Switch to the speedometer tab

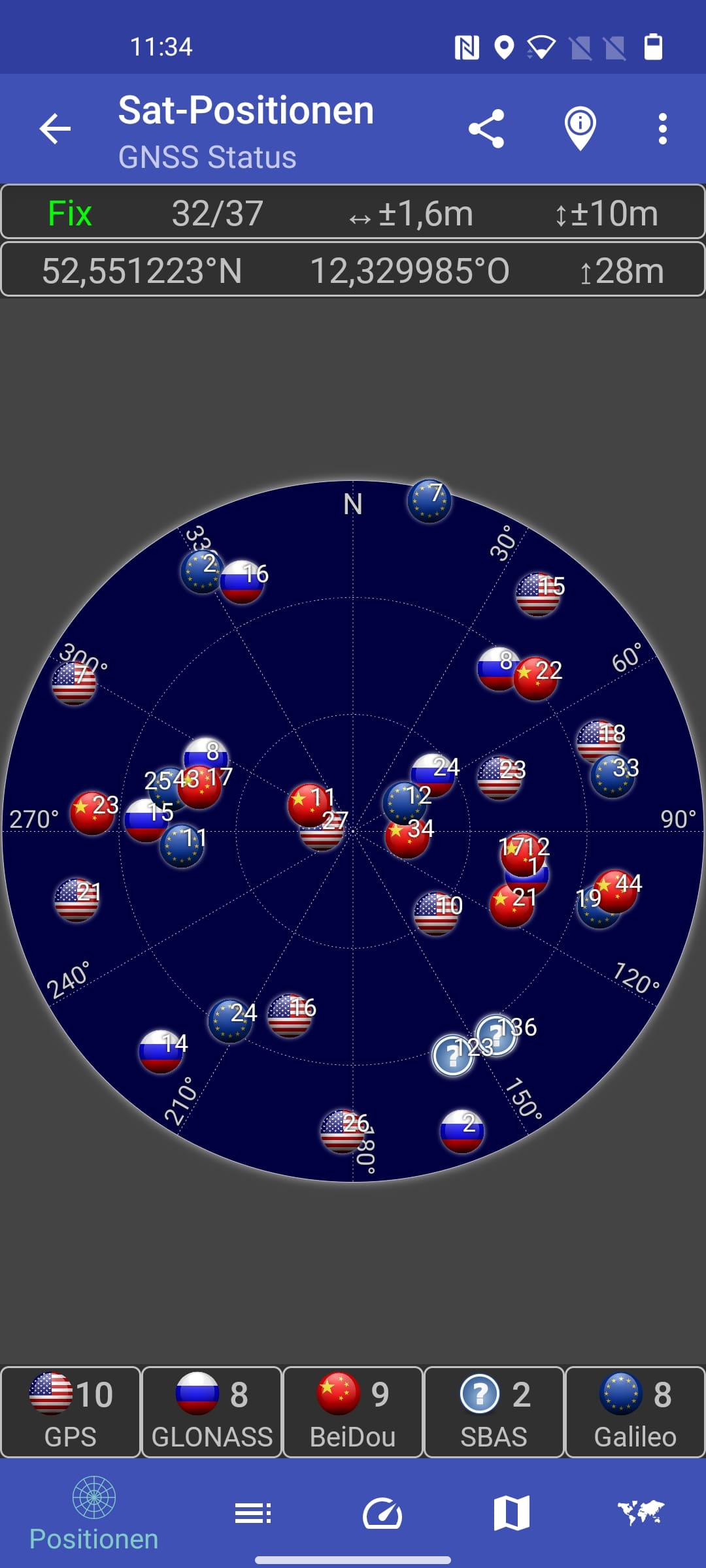pos(382,1513)
